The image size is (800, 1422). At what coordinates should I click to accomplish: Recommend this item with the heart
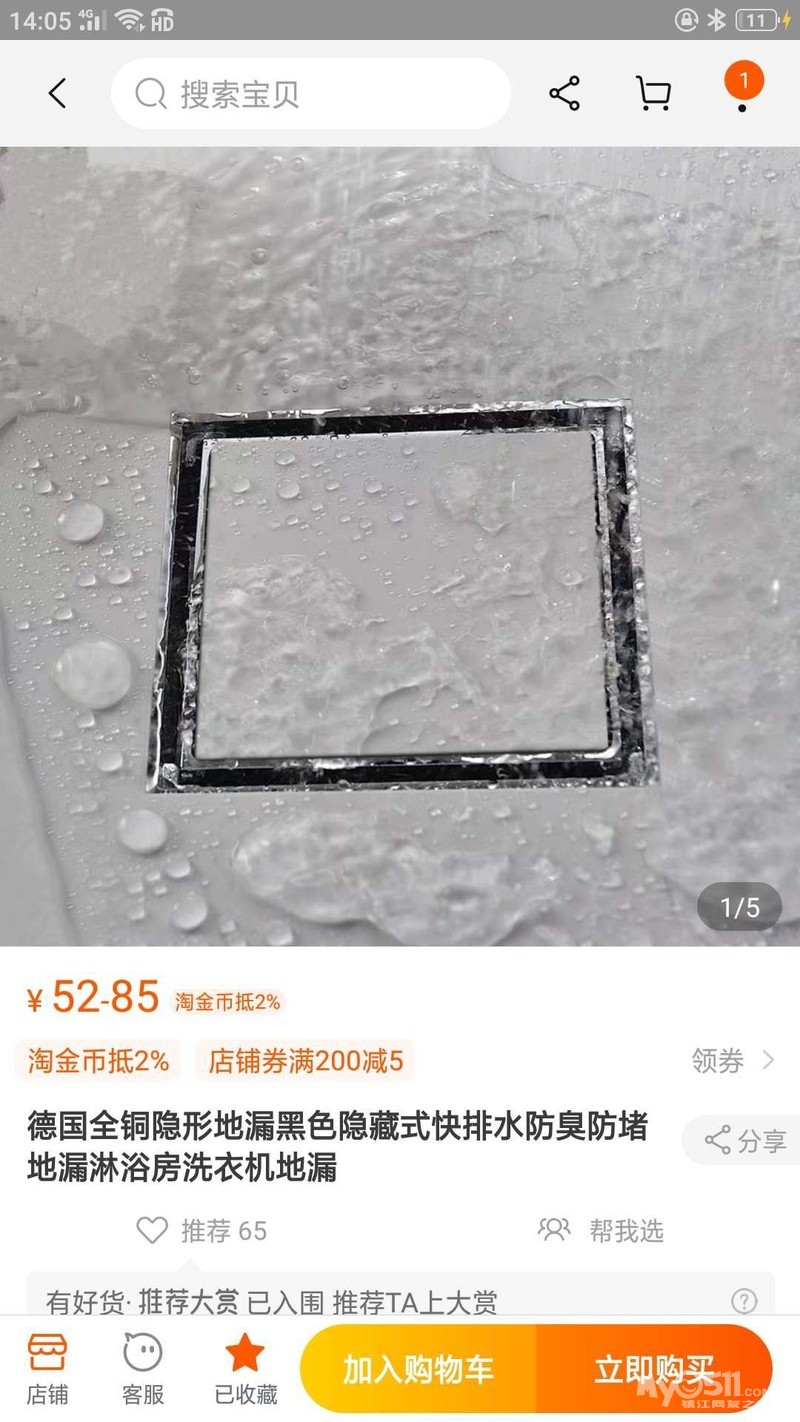tap(152, 1230)
